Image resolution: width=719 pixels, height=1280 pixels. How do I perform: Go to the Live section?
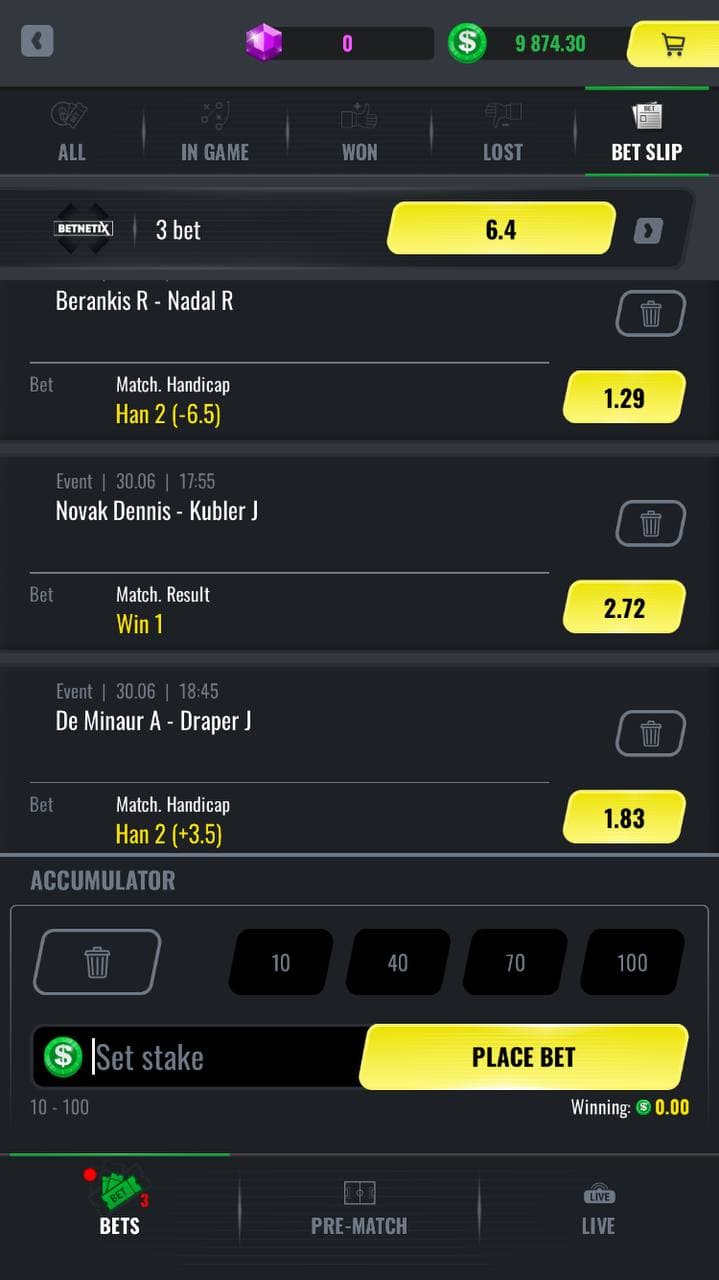pyautogui.click(x=598, y=1208)
